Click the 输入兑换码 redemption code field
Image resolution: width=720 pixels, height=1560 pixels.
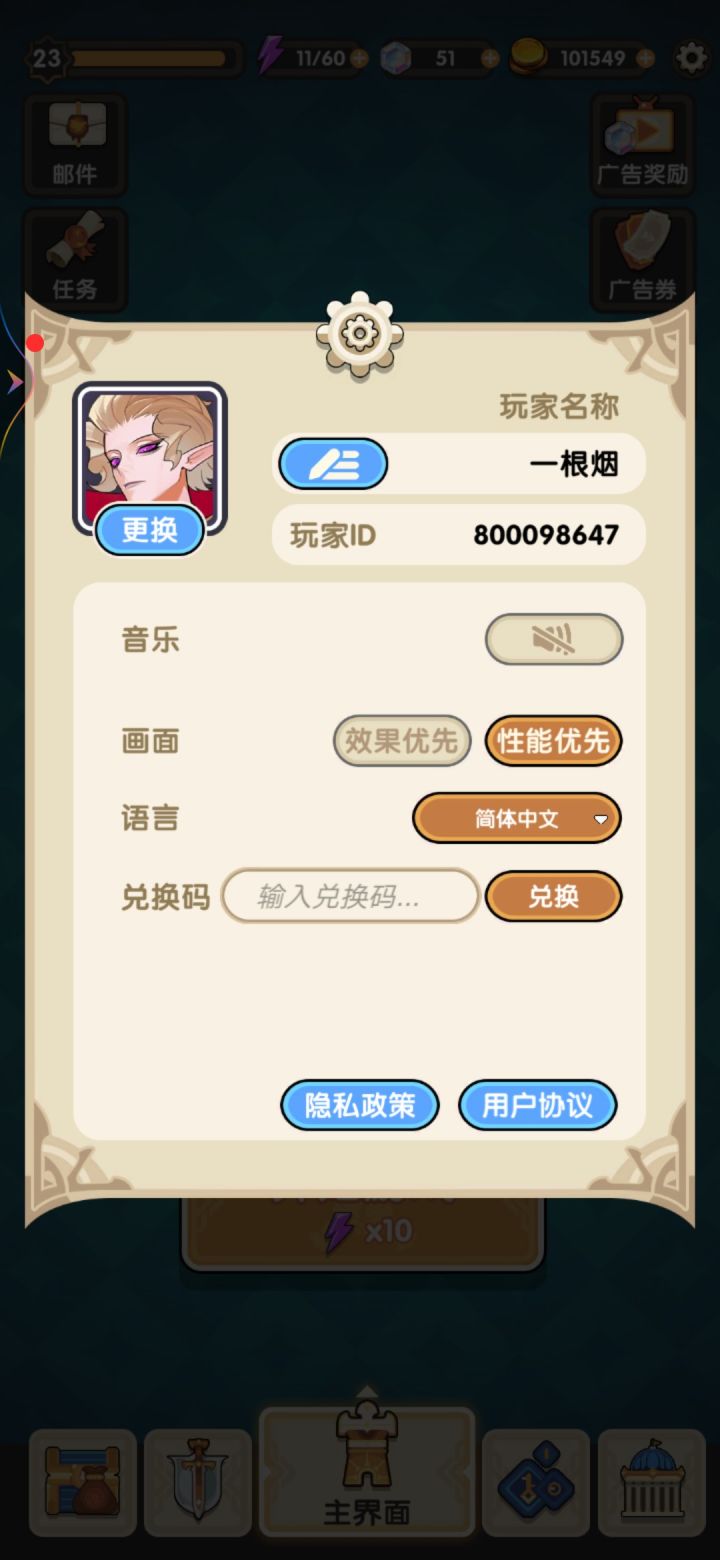click(x=349, y=896)
